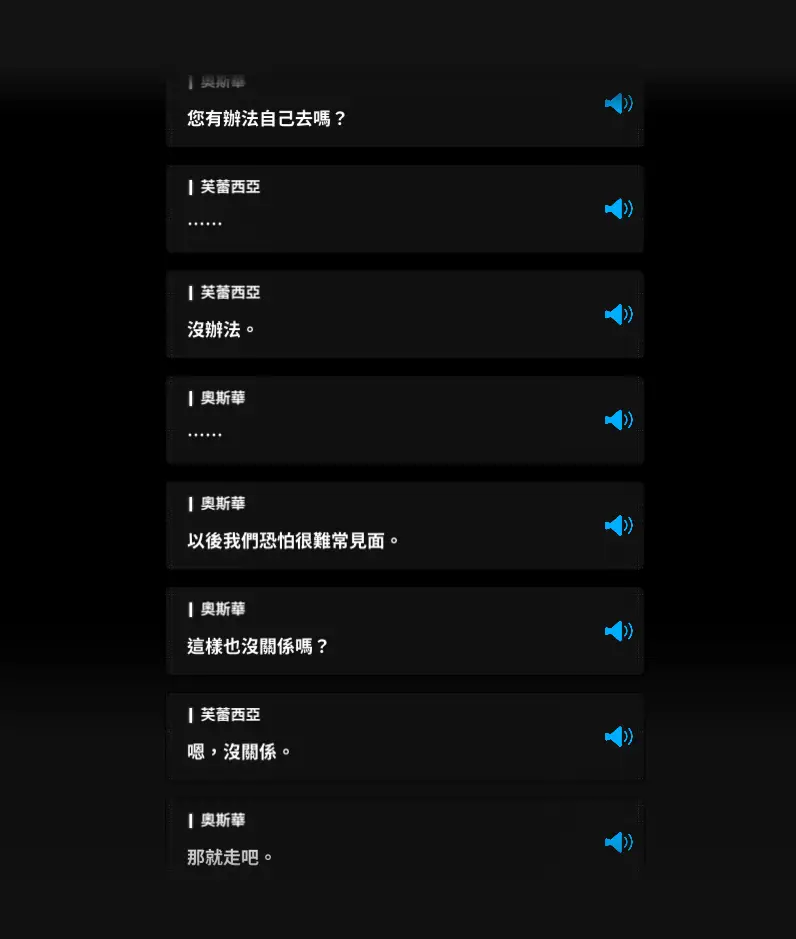Play audio for 這樣也沒關係嗎？
The height and width of the screenshot is (939, 796).
pyautogui.click(x=618, y=631)
